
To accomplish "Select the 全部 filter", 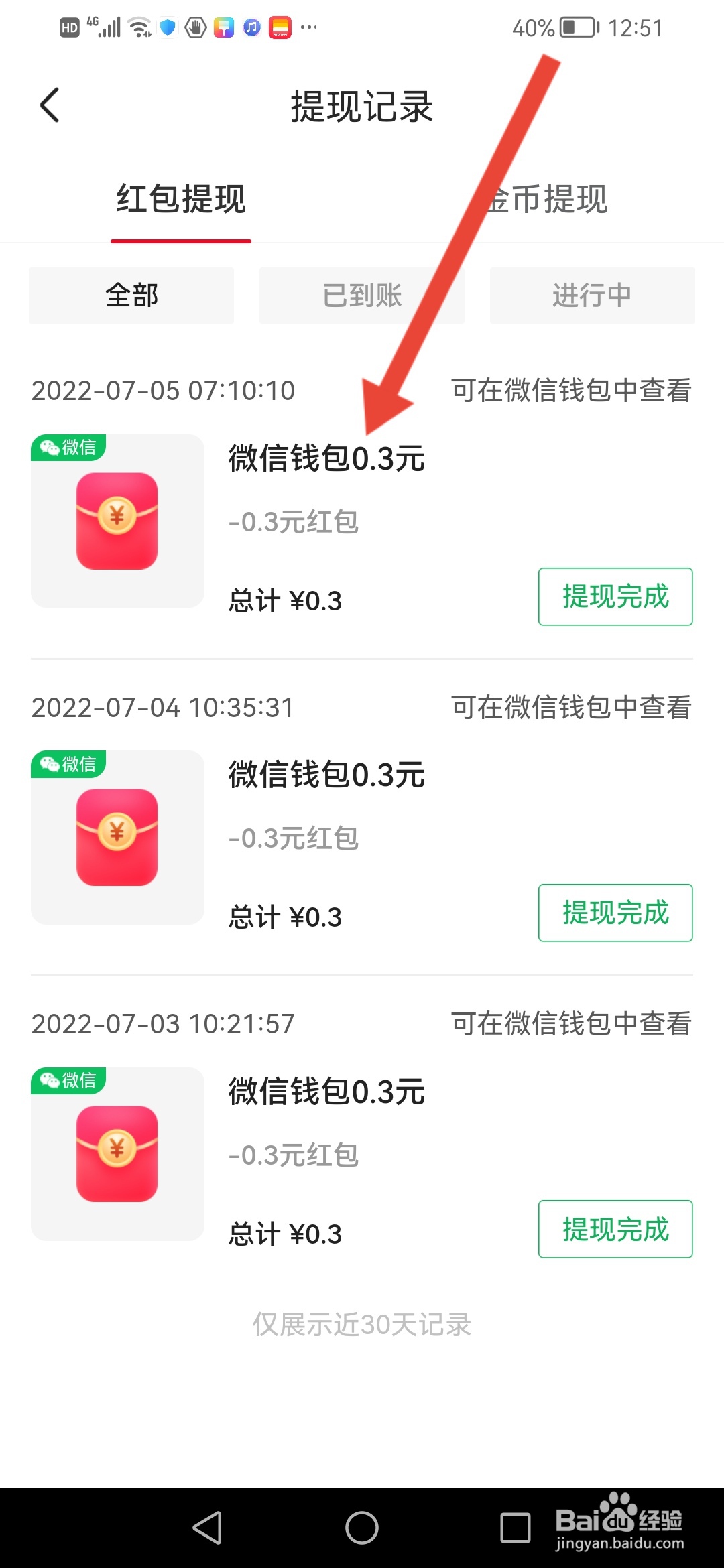I will (x=131, y=296).
